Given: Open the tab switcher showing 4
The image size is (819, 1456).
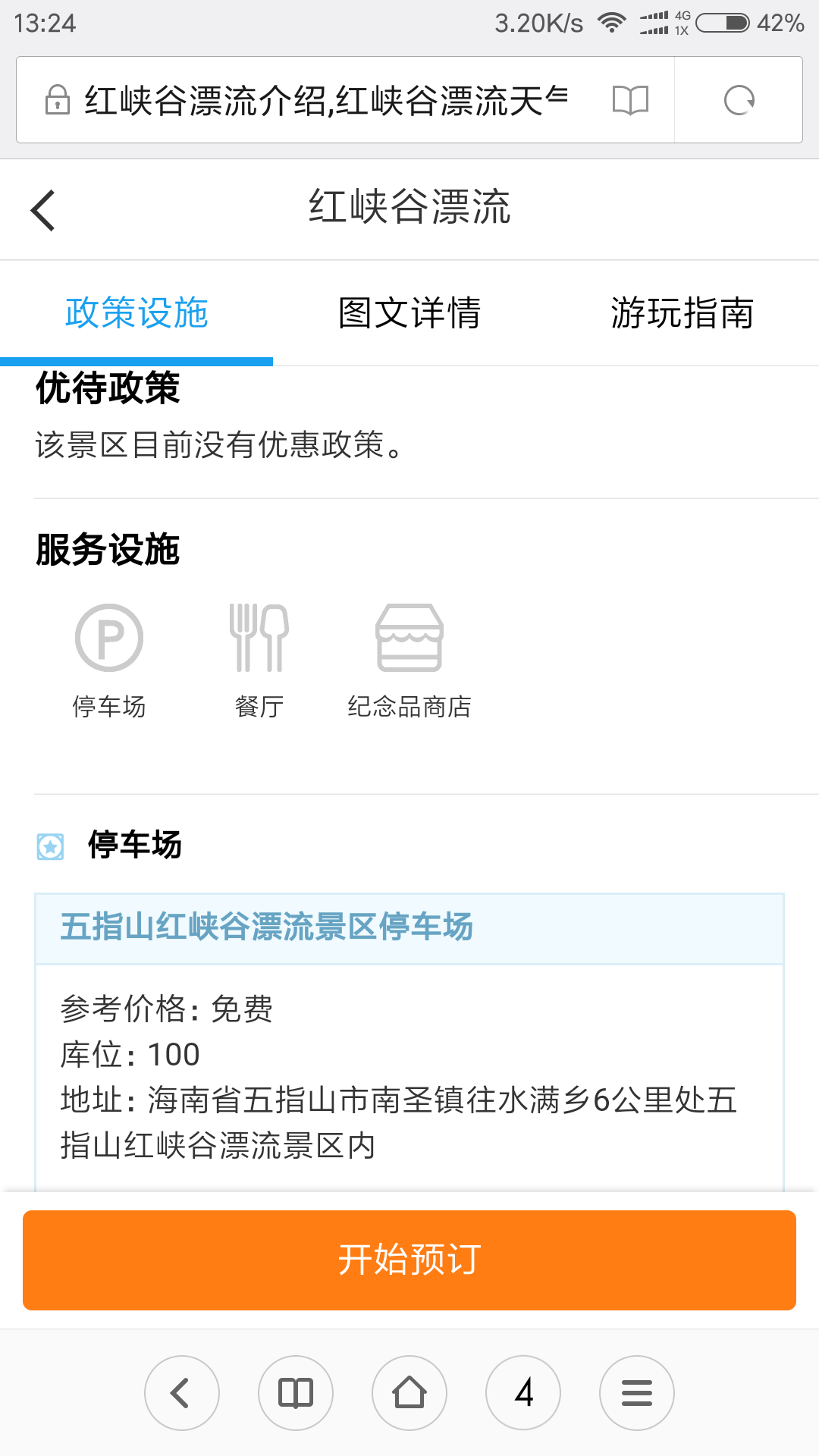Looking at the screenshot, I should pyautogui.click(x=523, y=1393).
